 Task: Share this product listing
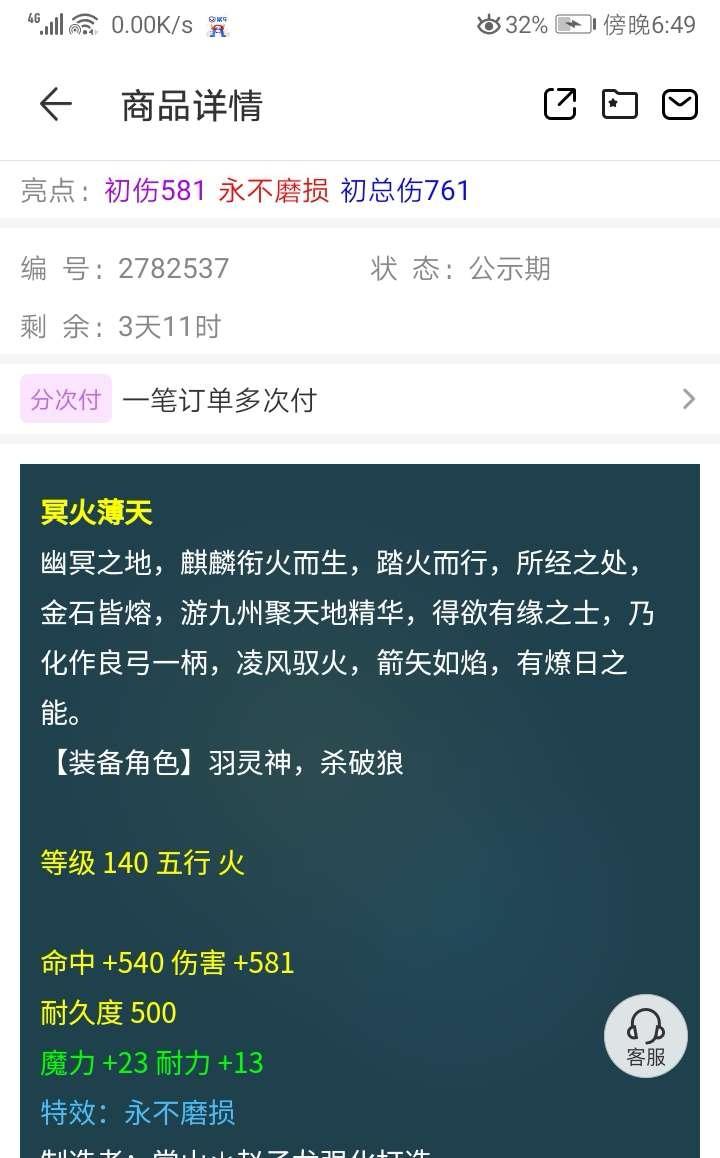point(560,104)
